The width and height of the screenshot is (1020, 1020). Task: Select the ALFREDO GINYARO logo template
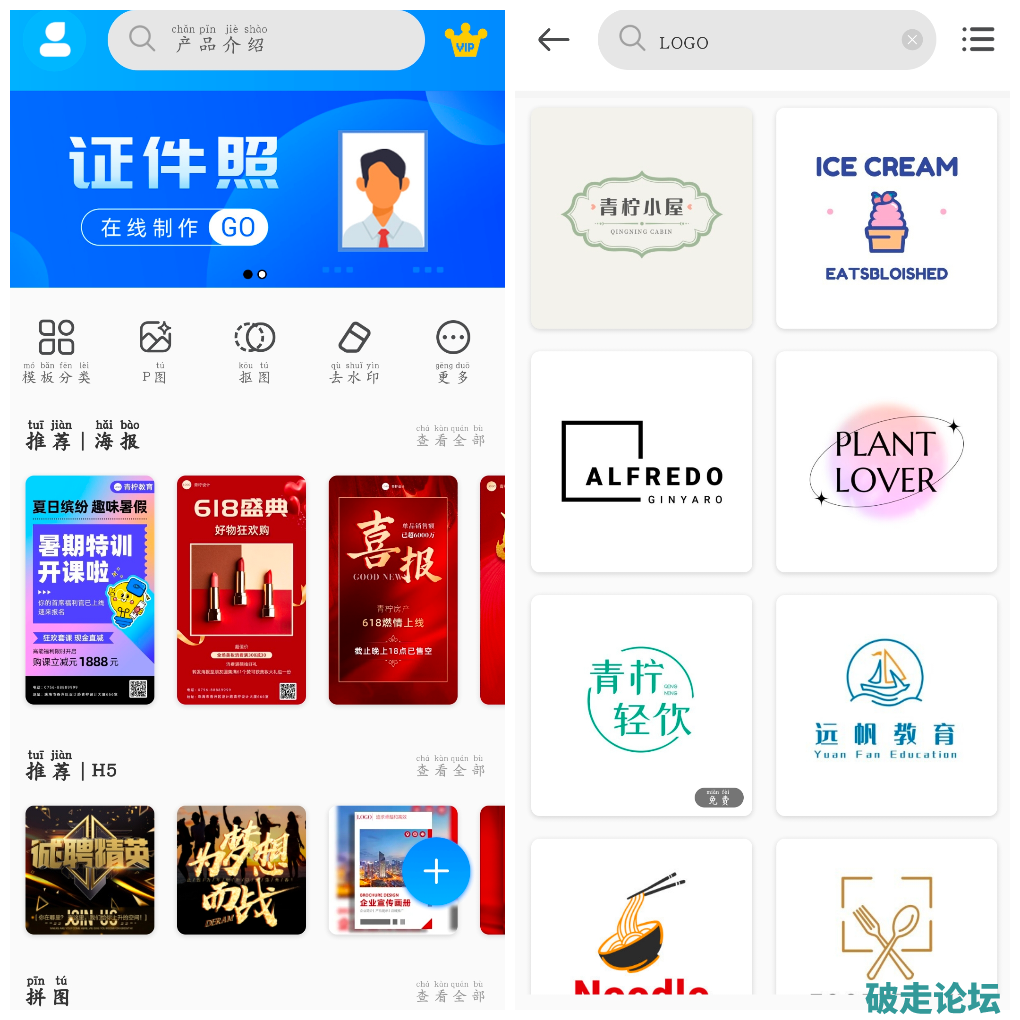(641, 461)
